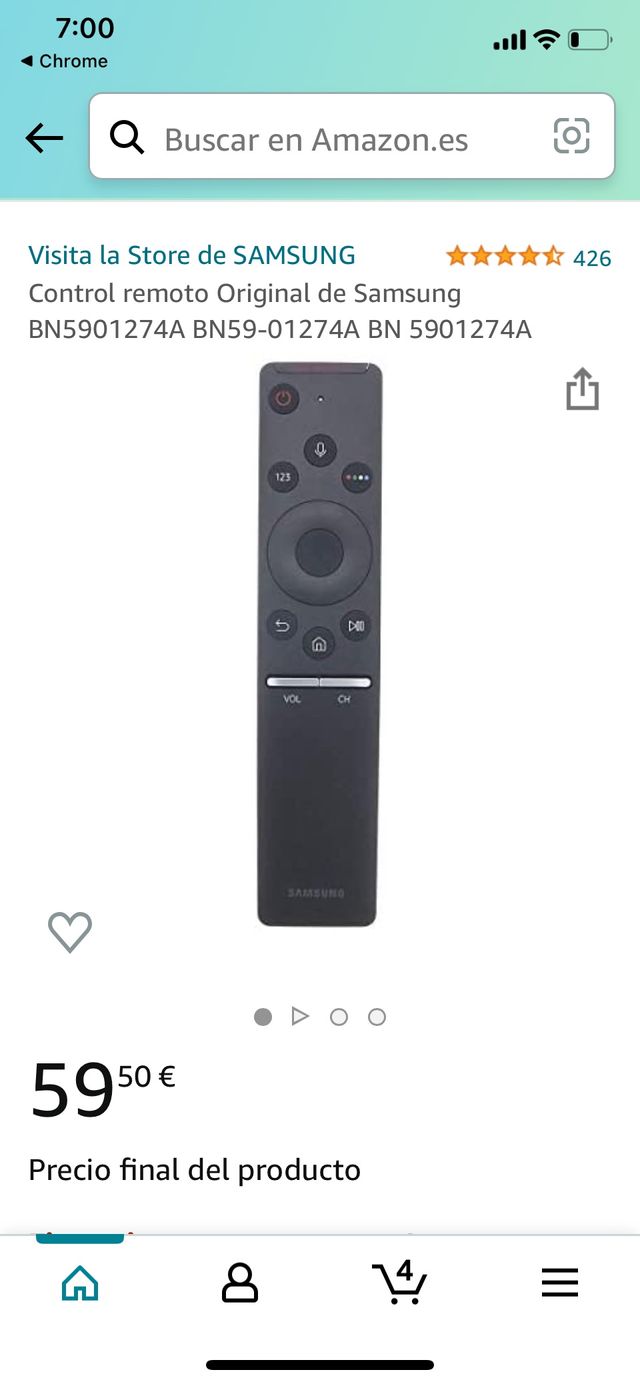Add the remote to wish list heart
The height and width of the screenshot is (1386, 640).
click(x=70, y=932)
